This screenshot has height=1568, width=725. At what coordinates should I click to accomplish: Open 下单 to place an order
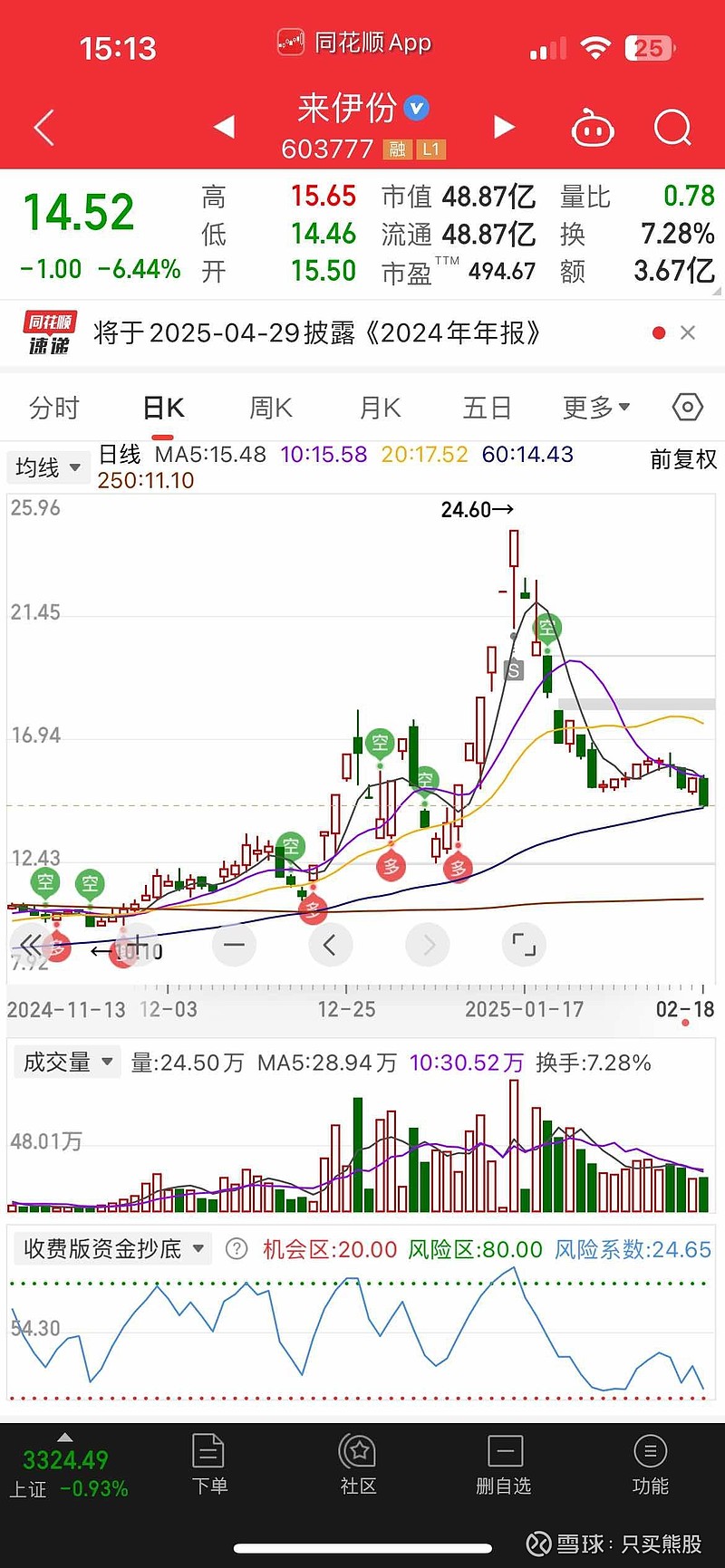coord(209,1464)
